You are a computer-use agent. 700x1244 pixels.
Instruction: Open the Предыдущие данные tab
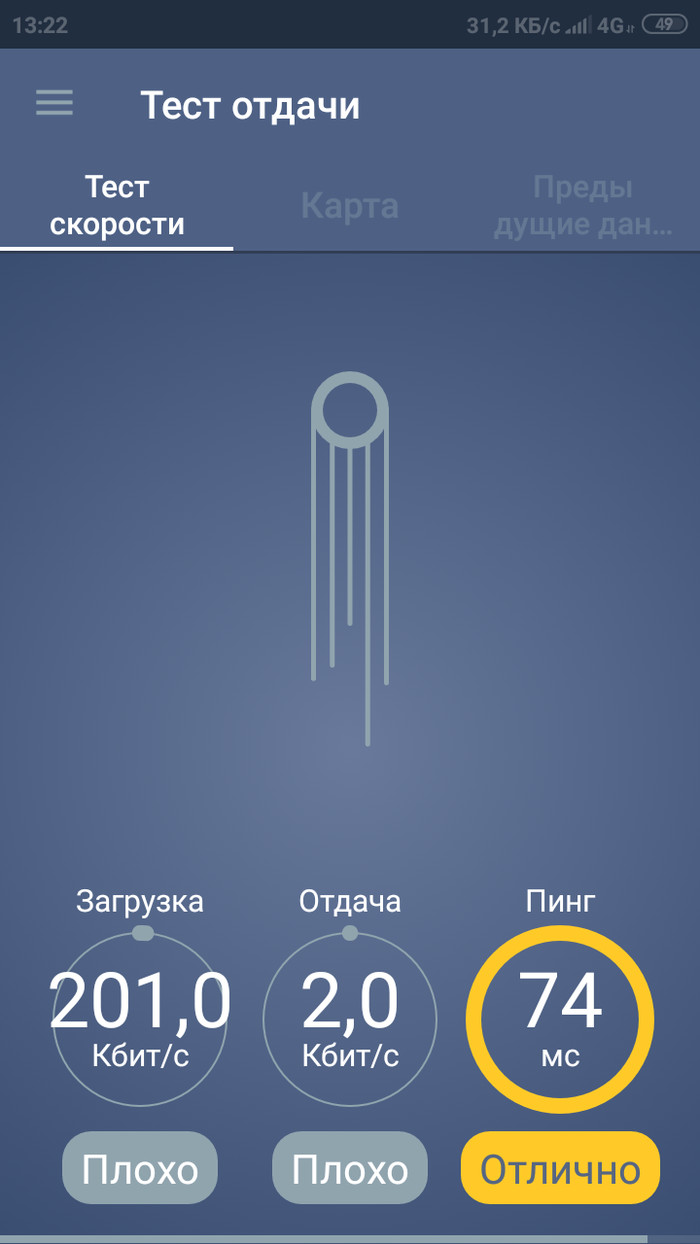click(x=583, y=205)
